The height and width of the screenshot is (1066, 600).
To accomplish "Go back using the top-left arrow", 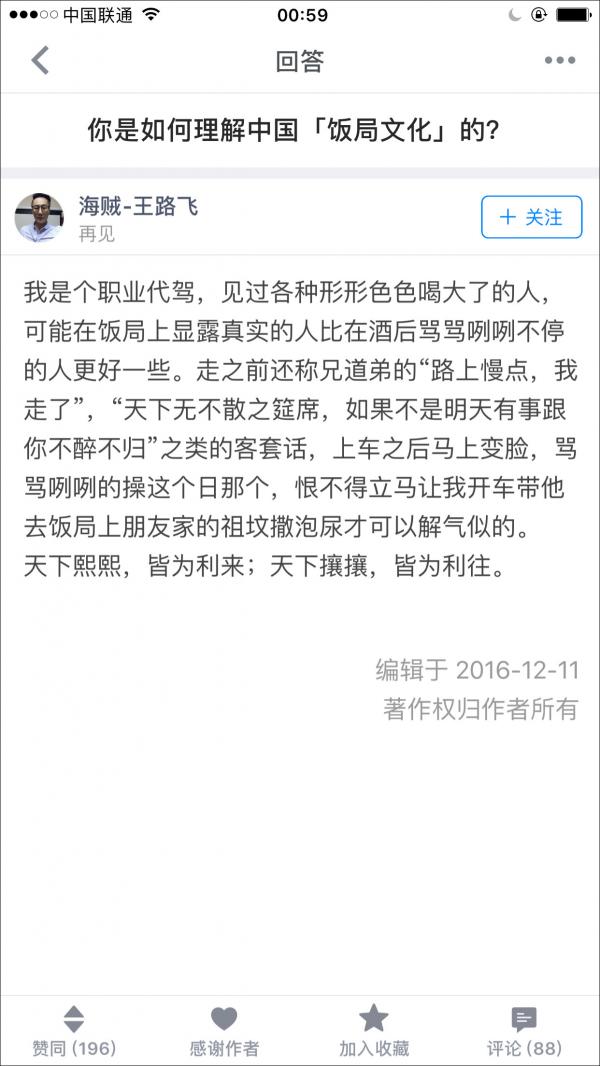I will (x=40, y=61).
